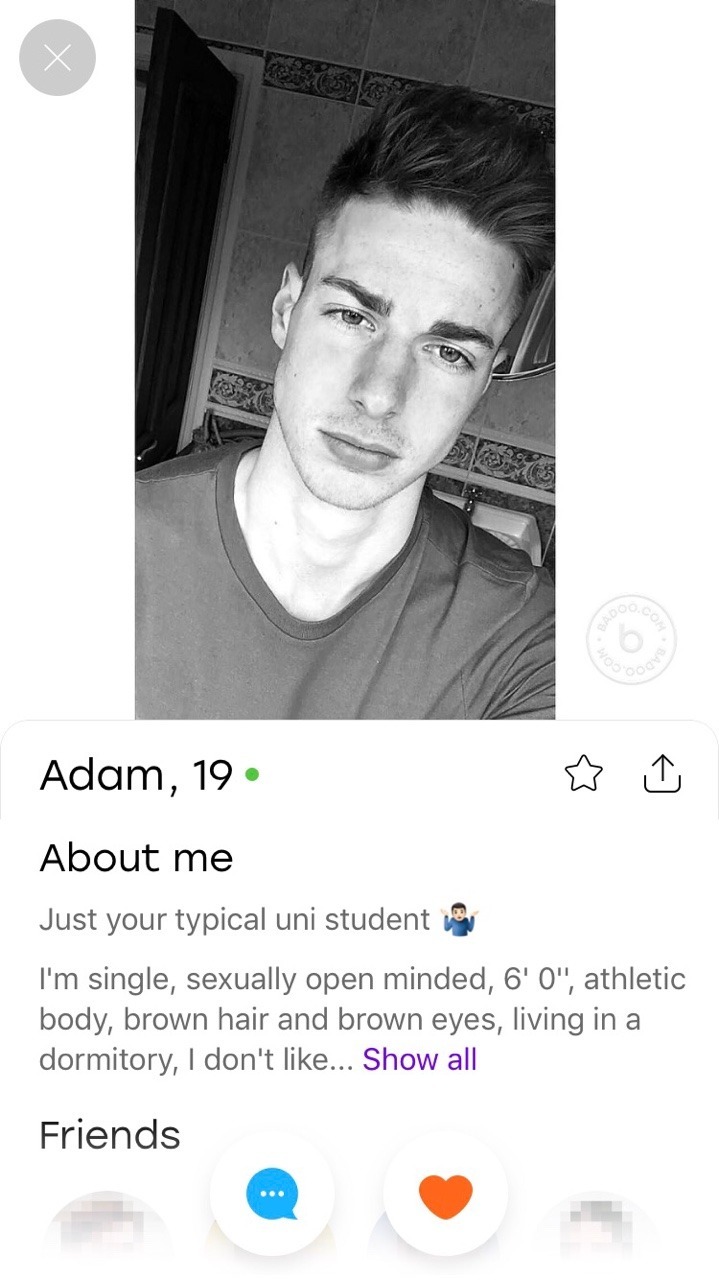Like Adam with the heart button

(445, 1195)
